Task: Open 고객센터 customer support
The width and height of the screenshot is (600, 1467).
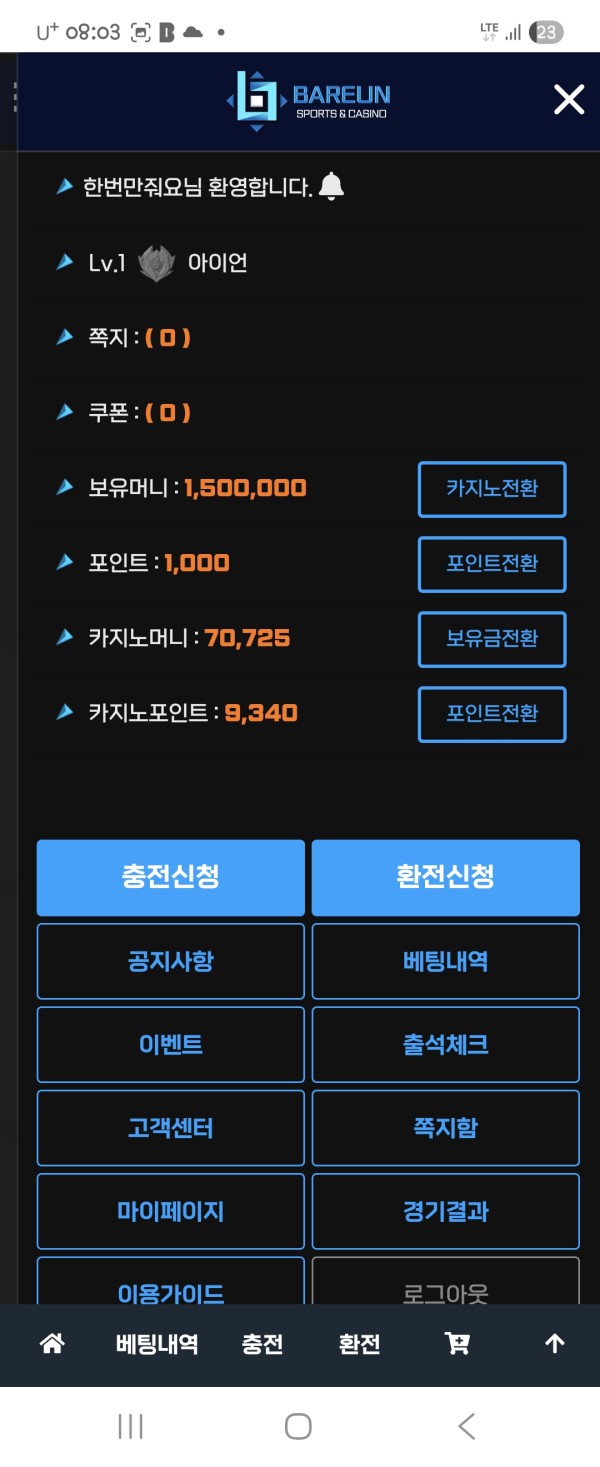Action: tap(171, 1128)
